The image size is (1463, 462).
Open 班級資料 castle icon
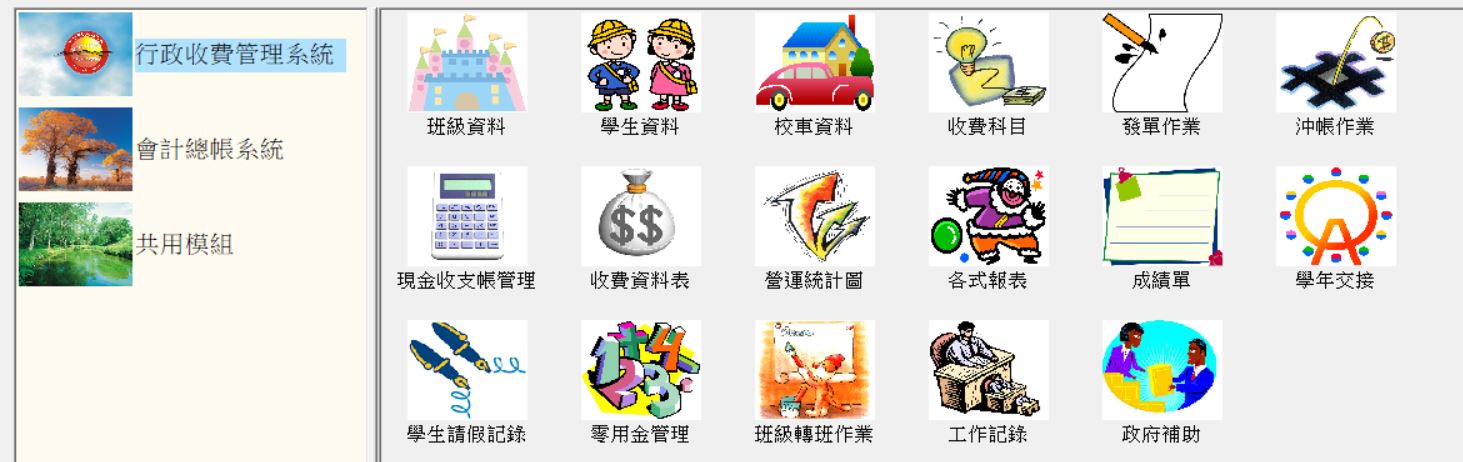point(466,63)
